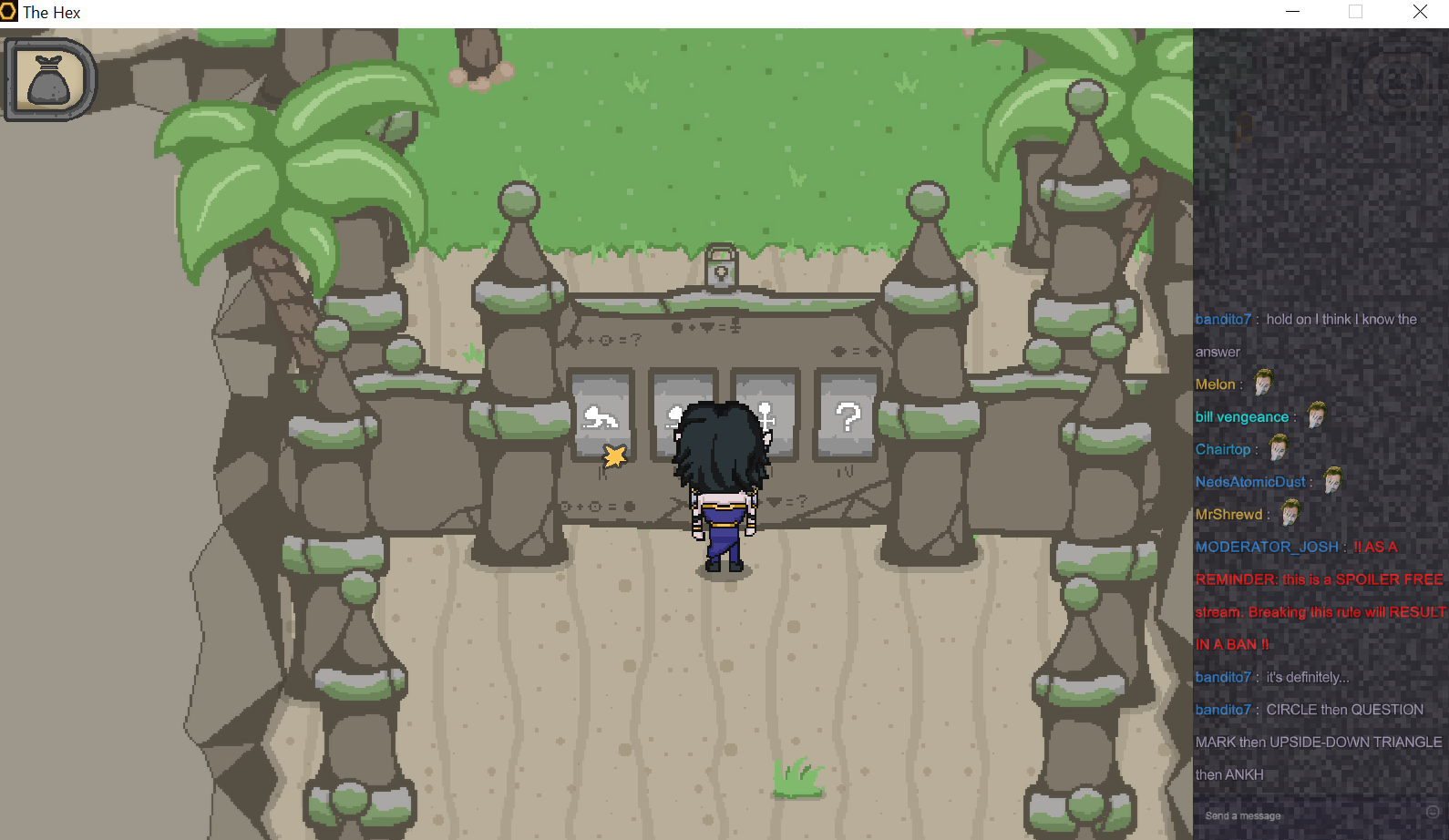Minimize The Hex window

point(1292,12)
